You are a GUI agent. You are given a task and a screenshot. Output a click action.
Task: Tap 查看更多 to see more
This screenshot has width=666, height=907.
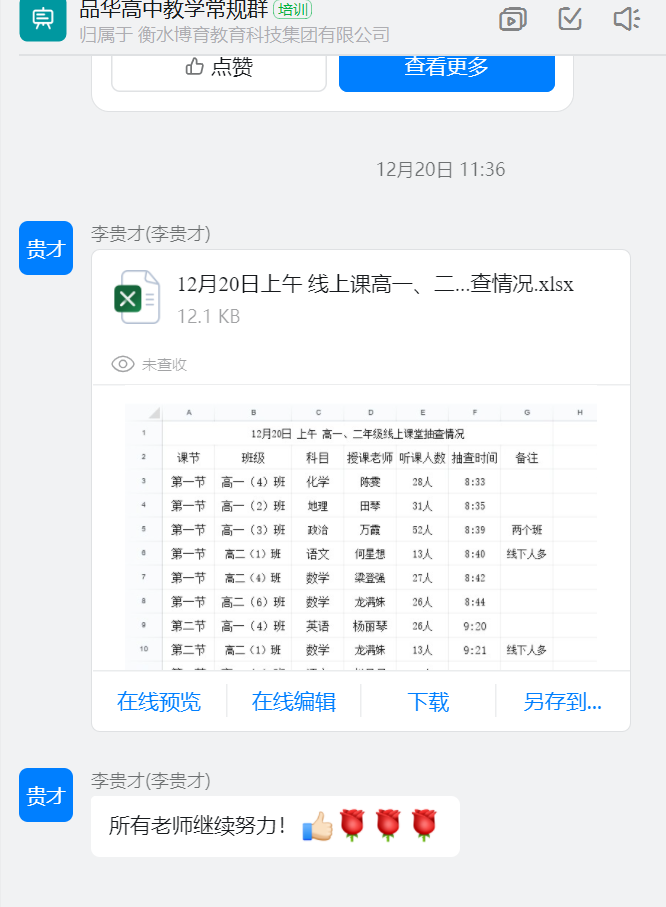click(446, 68)
